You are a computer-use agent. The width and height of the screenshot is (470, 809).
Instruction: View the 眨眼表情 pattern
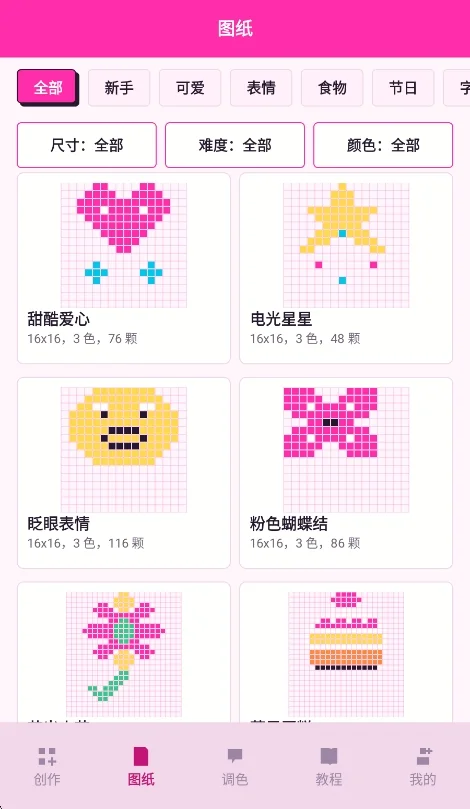[124, 473]
